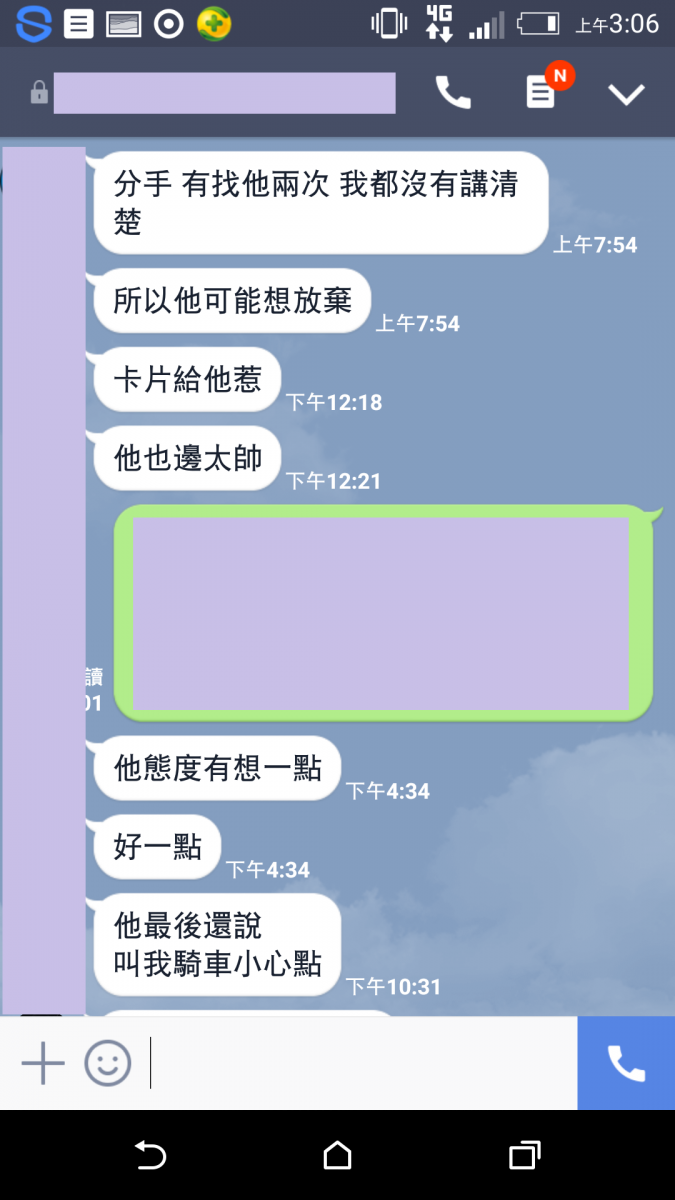Start a voice call from header

pyautogui.click(x=453, y=93)
